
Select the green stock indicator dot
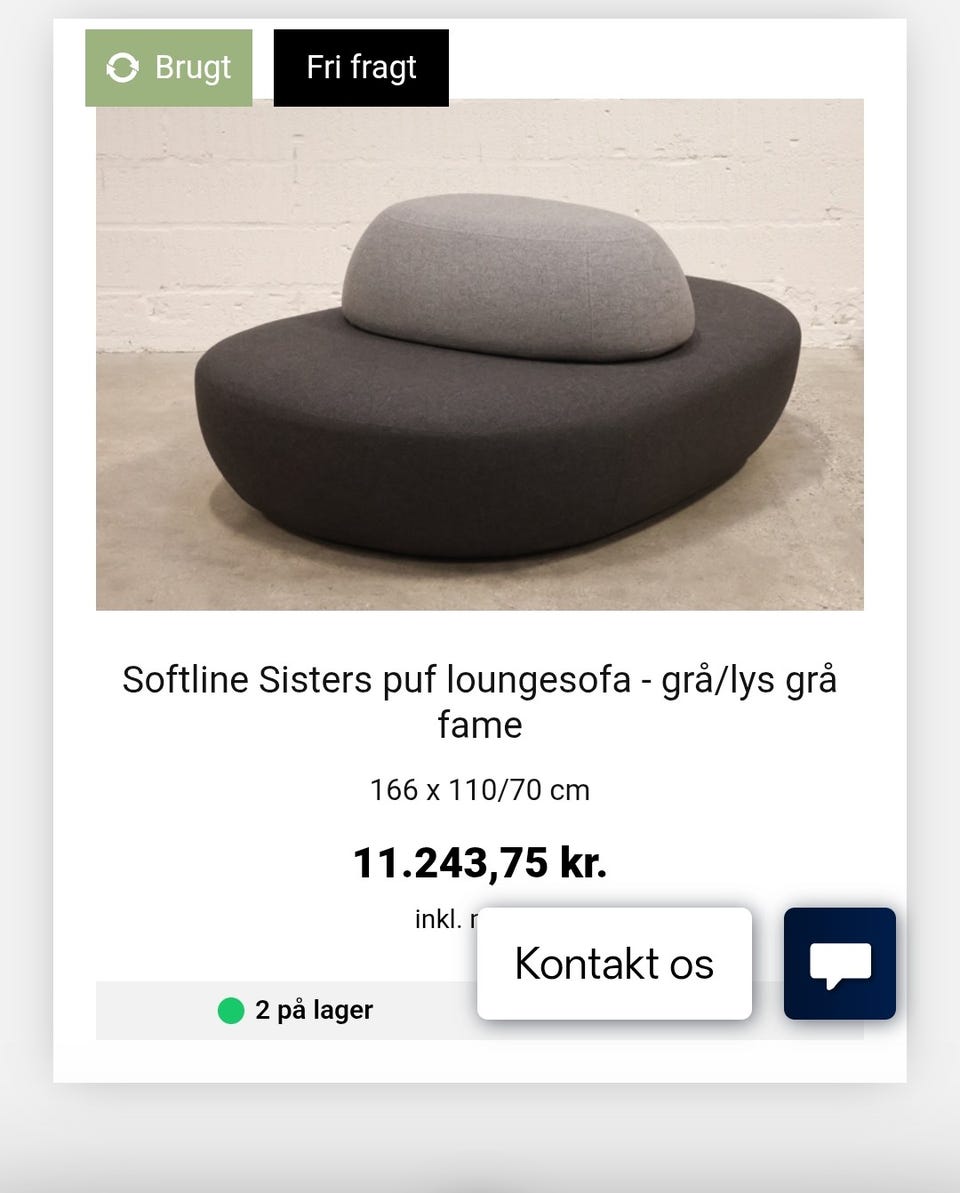click(231, 1010)
